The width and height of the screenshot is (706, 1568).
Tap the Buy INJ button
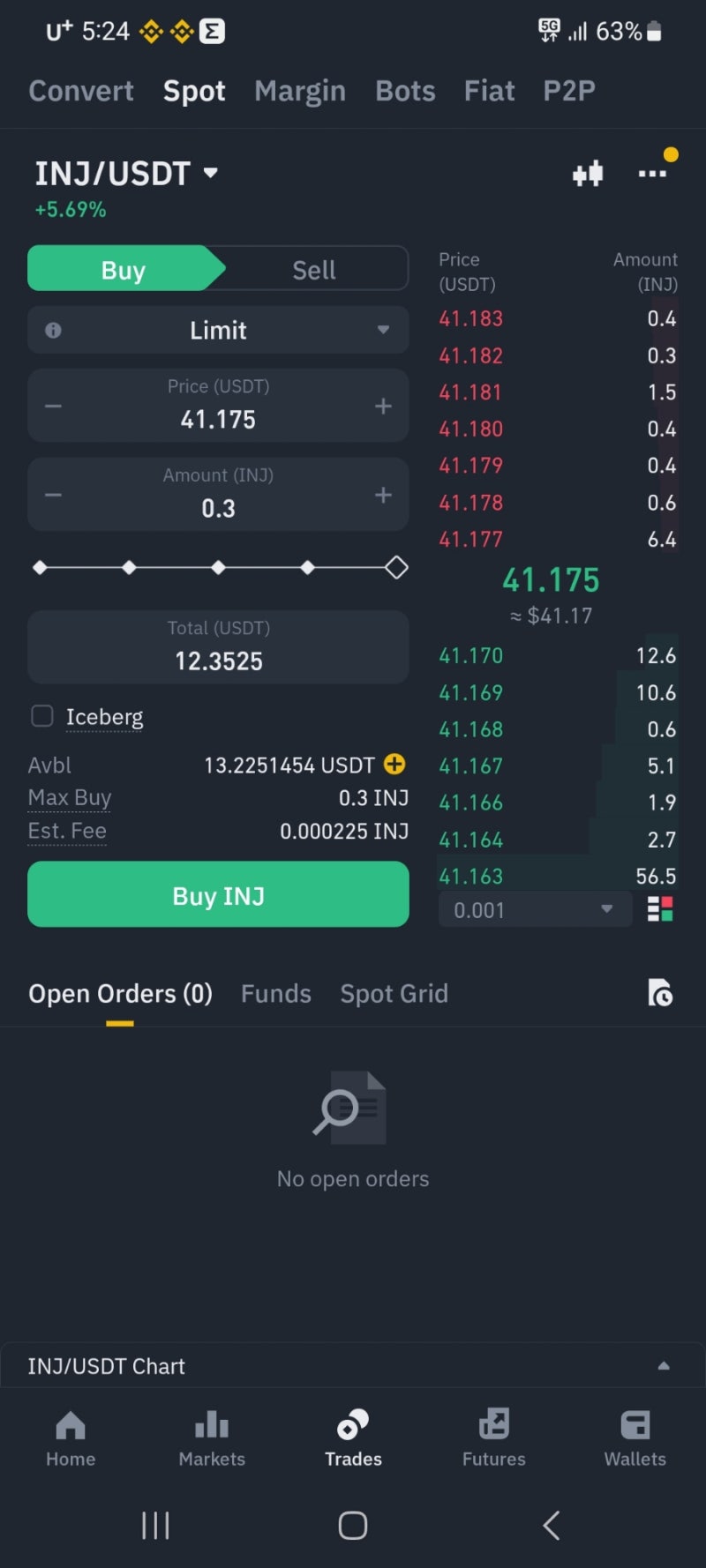pyautogui.click(x=218, y=895)
